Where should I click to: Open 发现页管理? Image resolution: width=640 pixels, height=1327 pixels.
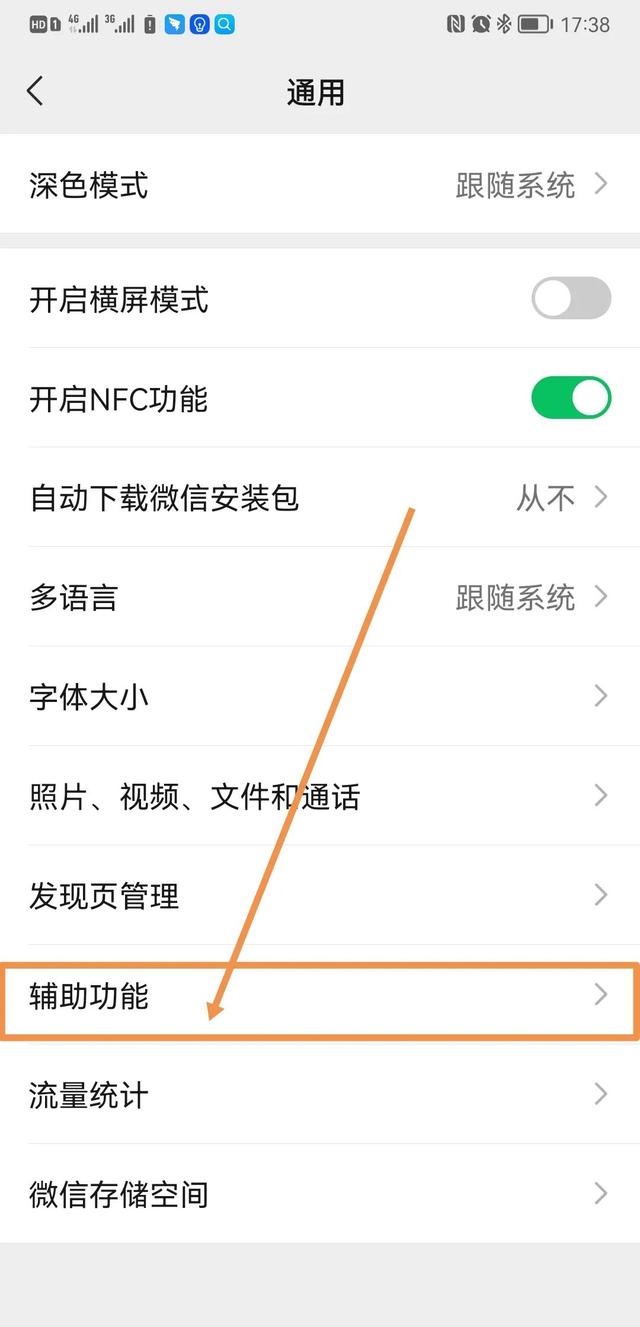click(320, 895)
